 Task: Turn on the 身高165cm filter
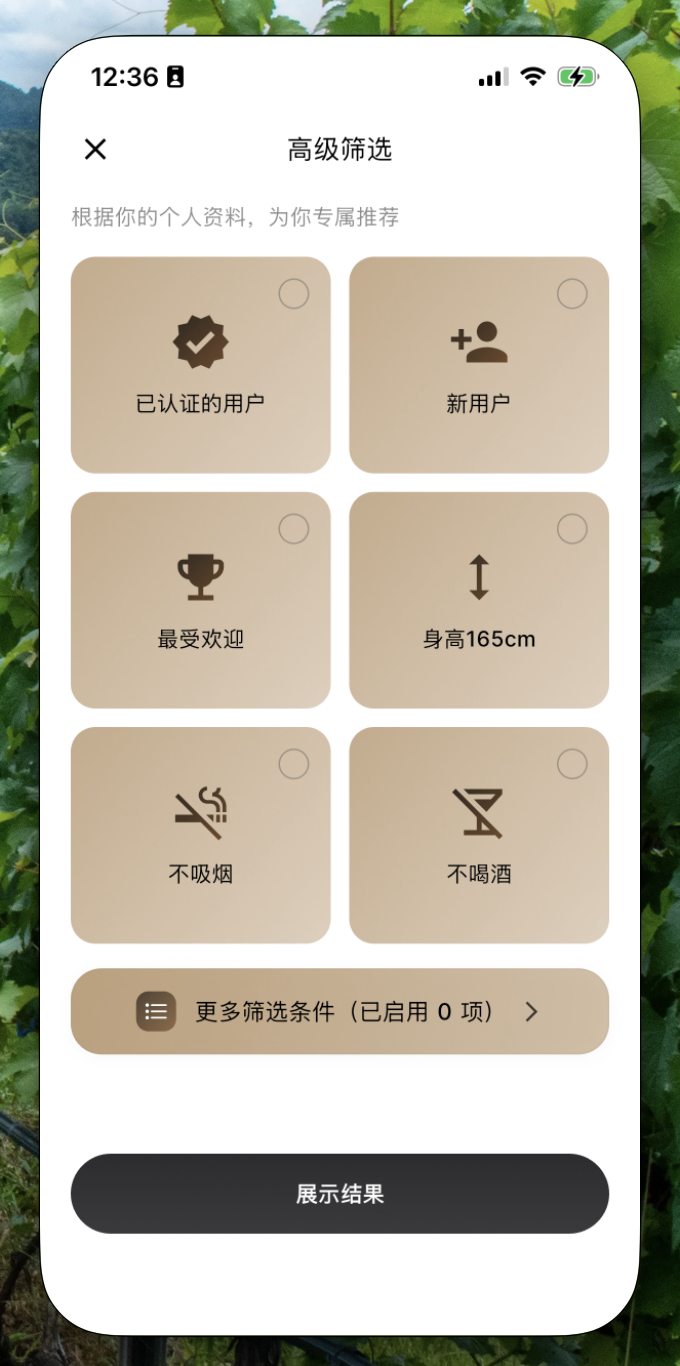click(x=478, y=600)
